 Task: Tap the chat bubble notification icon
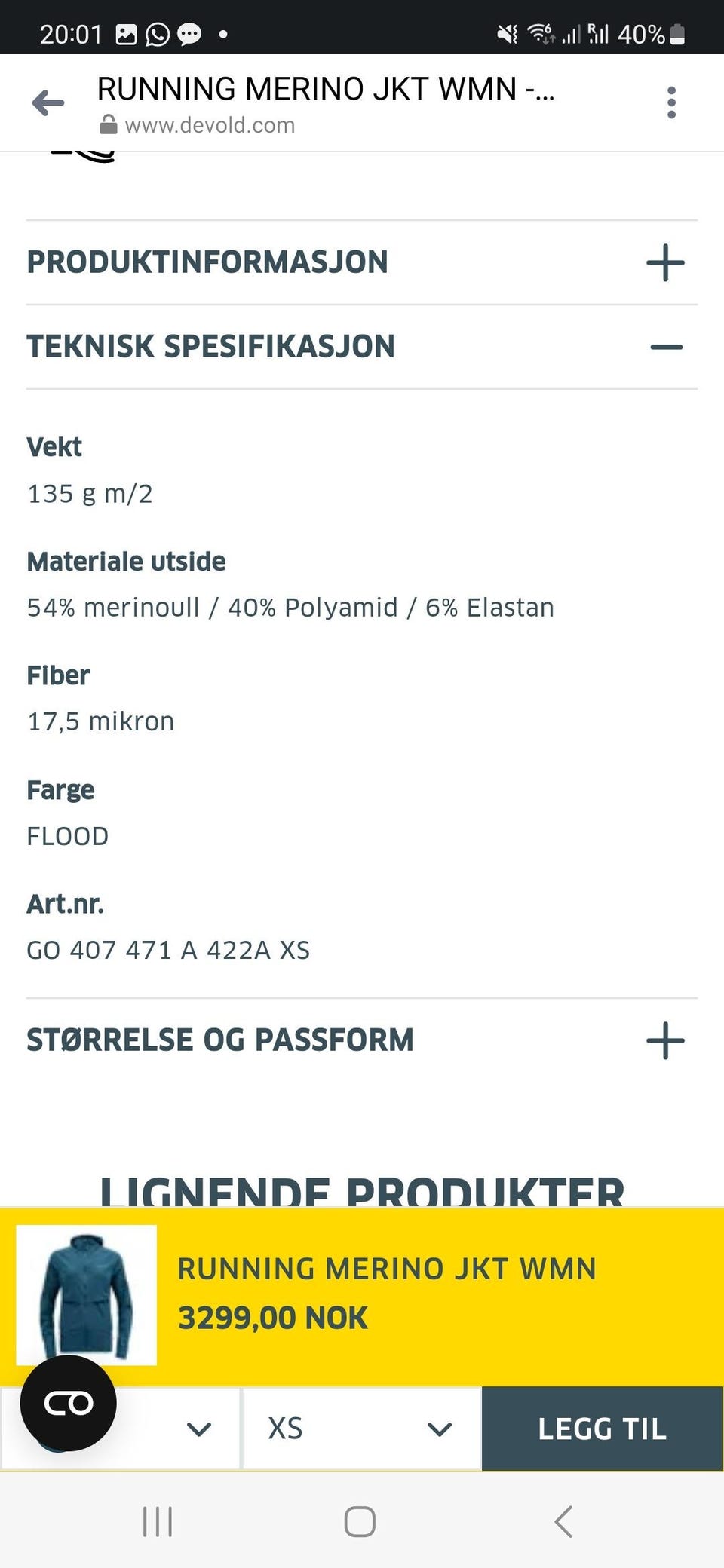click(x=189, y=34)
